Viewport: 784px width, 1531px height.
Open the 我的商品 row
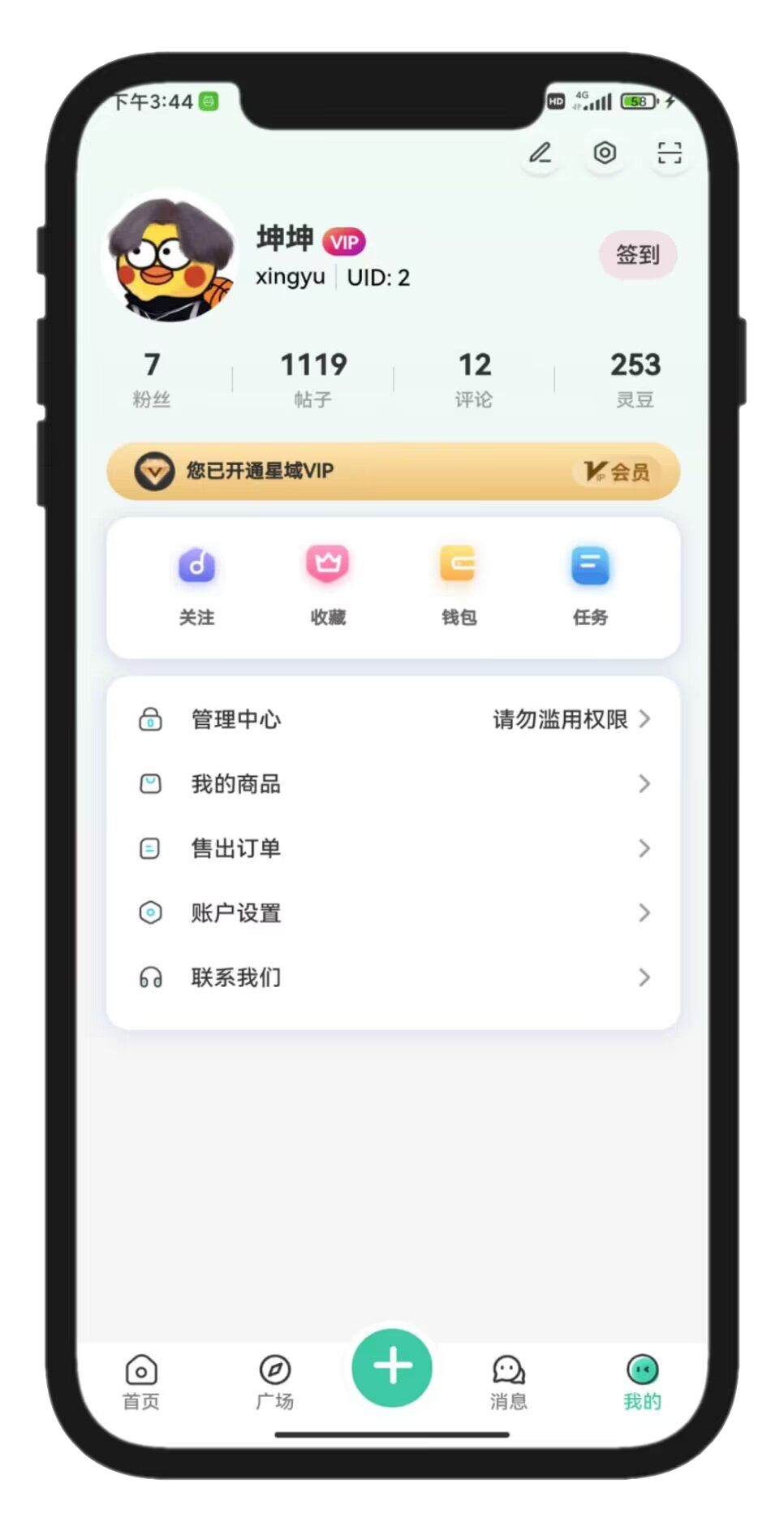(x=393, y=784)
